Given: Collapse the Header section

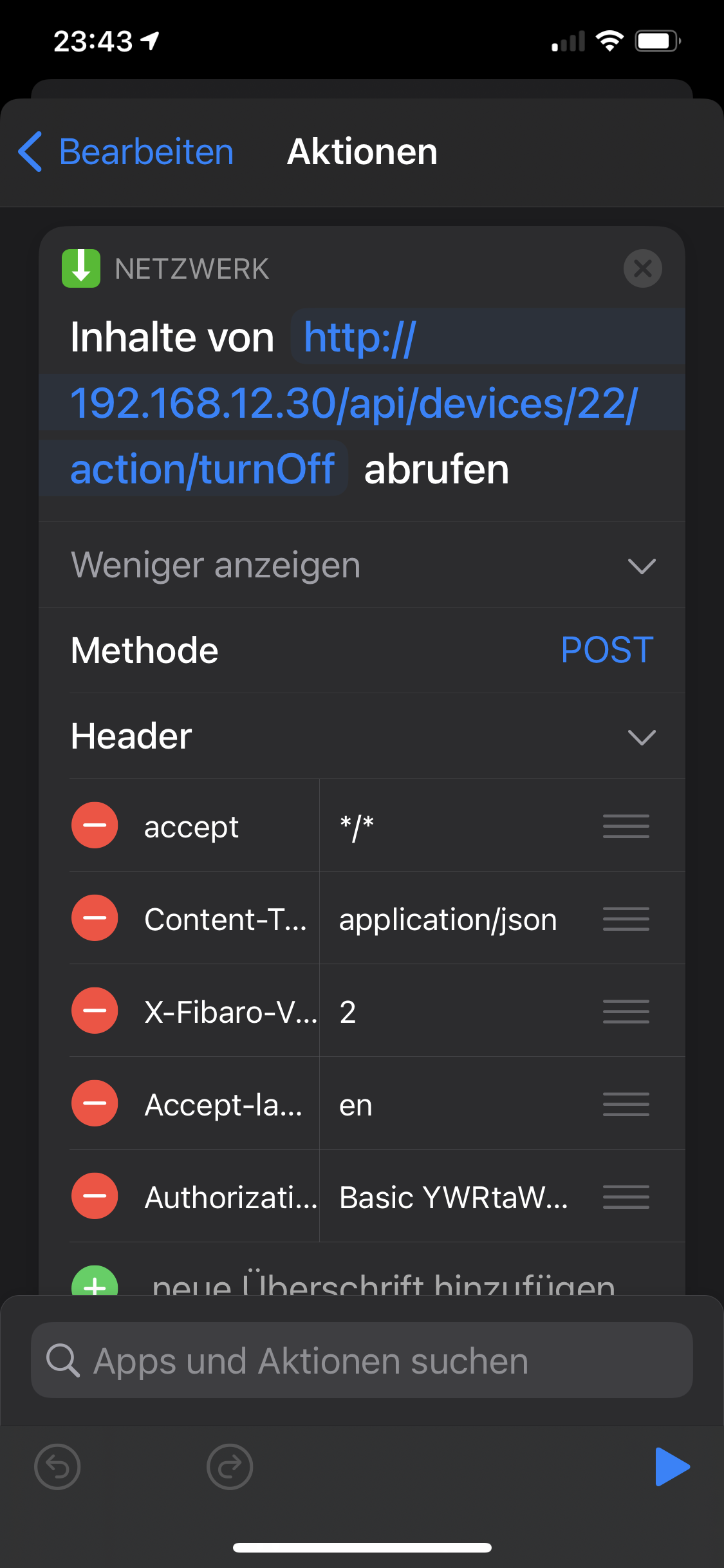Looking at the screenshot, I should [x=641, y=736].
